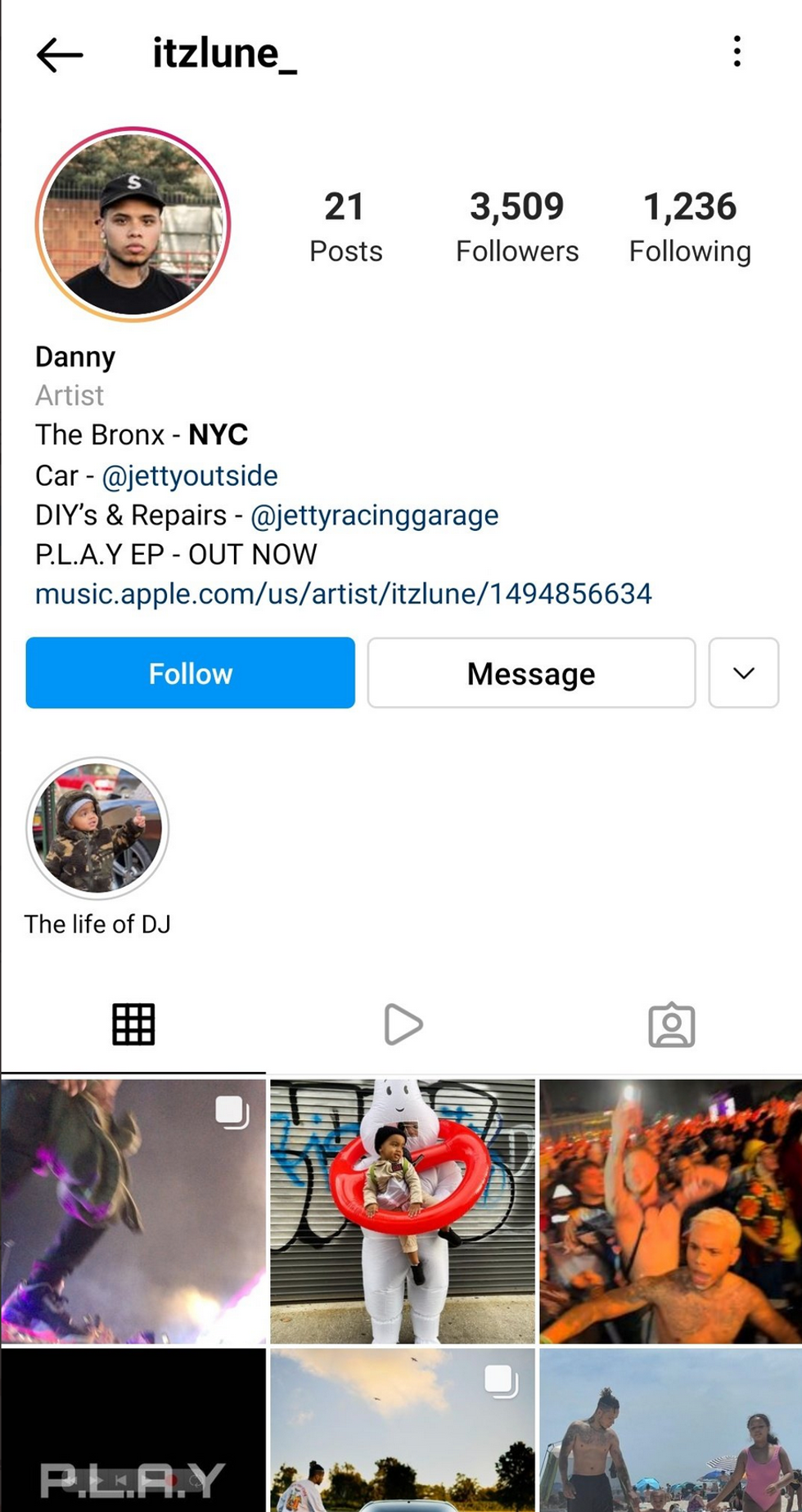Open the @jettyoutside profile link
This screenshot has width=802, height=1512.
(x=190, y=475)
